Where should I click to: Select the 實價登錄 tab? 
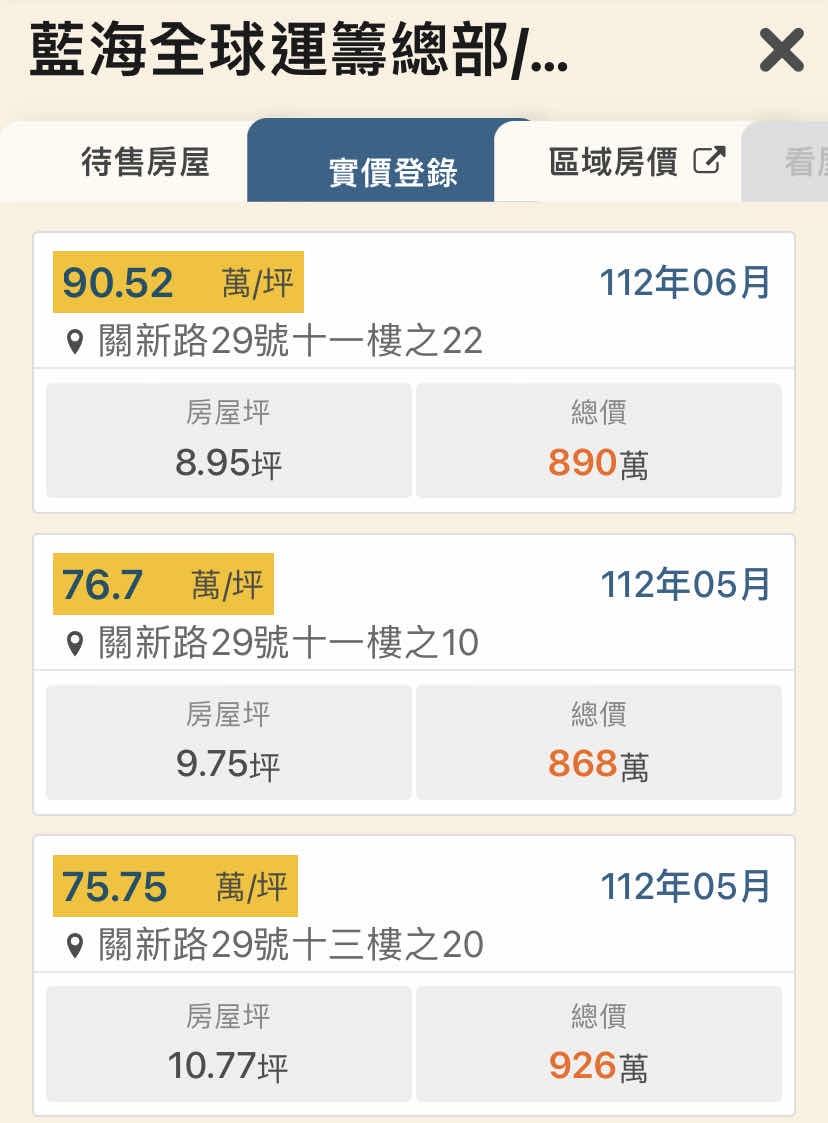[393, 172]
